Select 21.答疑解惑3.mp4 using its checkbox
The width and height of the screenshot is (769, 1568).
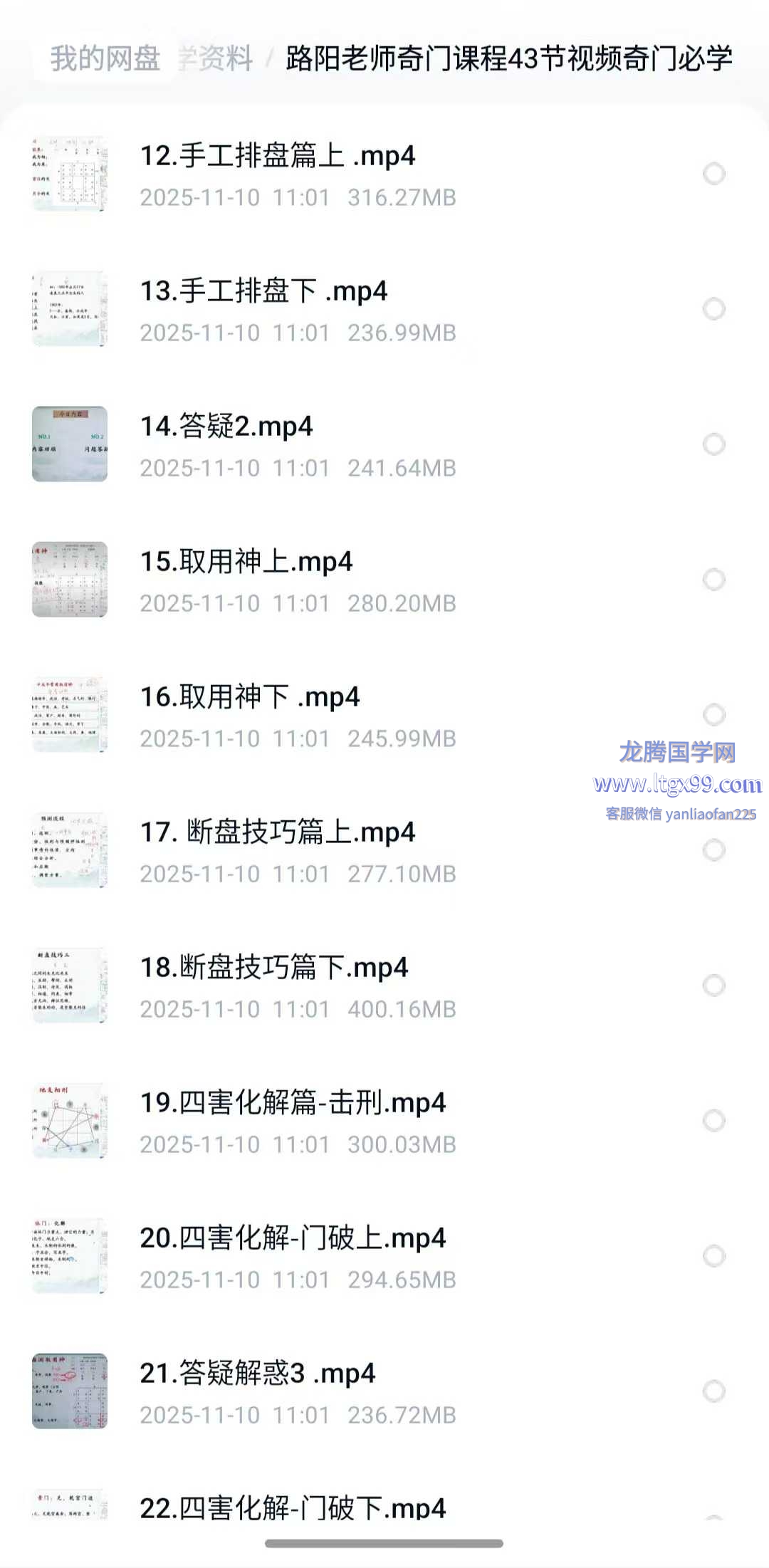(713, 1391)
